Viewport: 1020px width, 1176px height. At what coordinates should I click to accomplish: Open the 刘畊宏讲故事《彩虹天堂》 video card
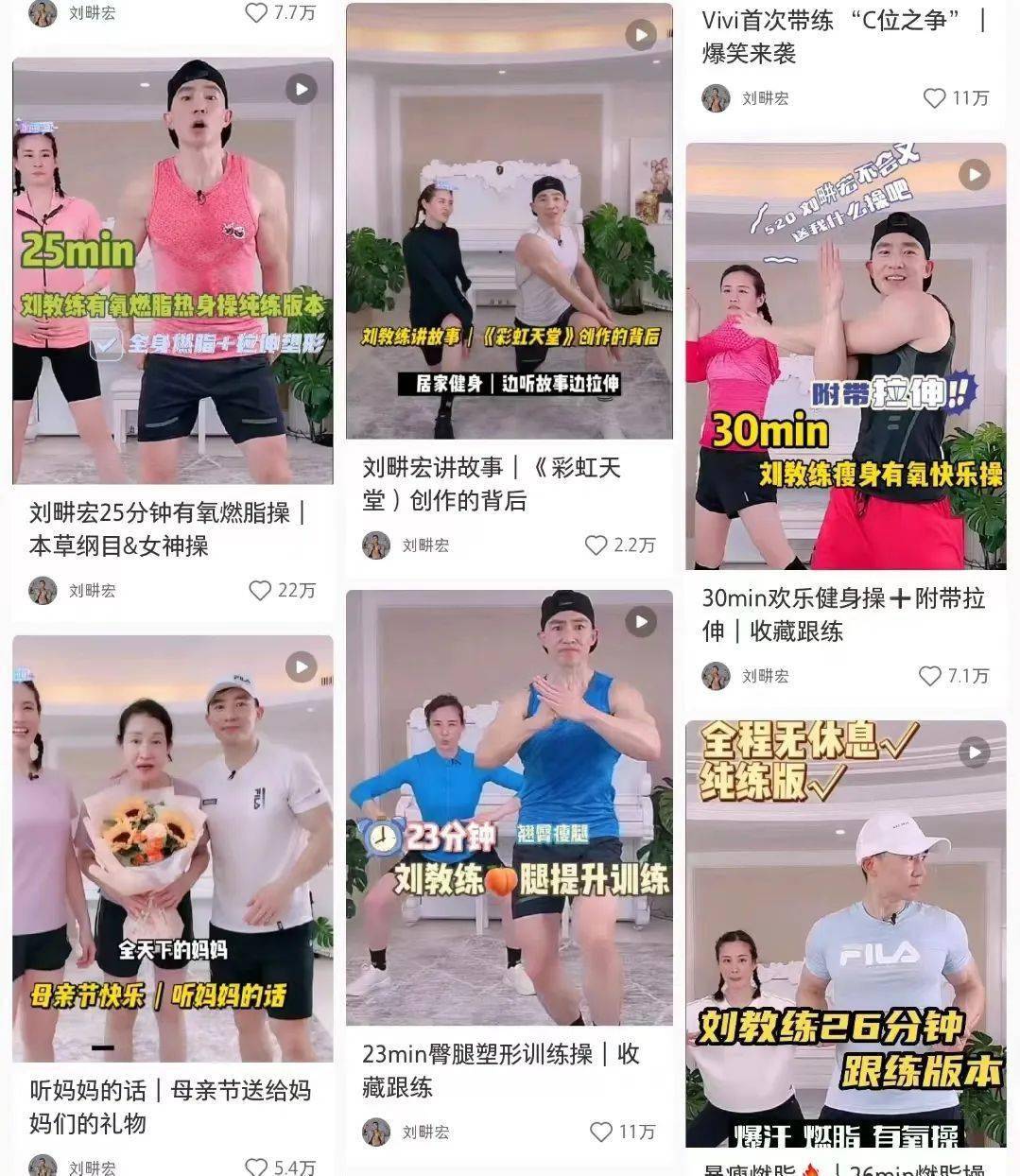click(509, 221)
